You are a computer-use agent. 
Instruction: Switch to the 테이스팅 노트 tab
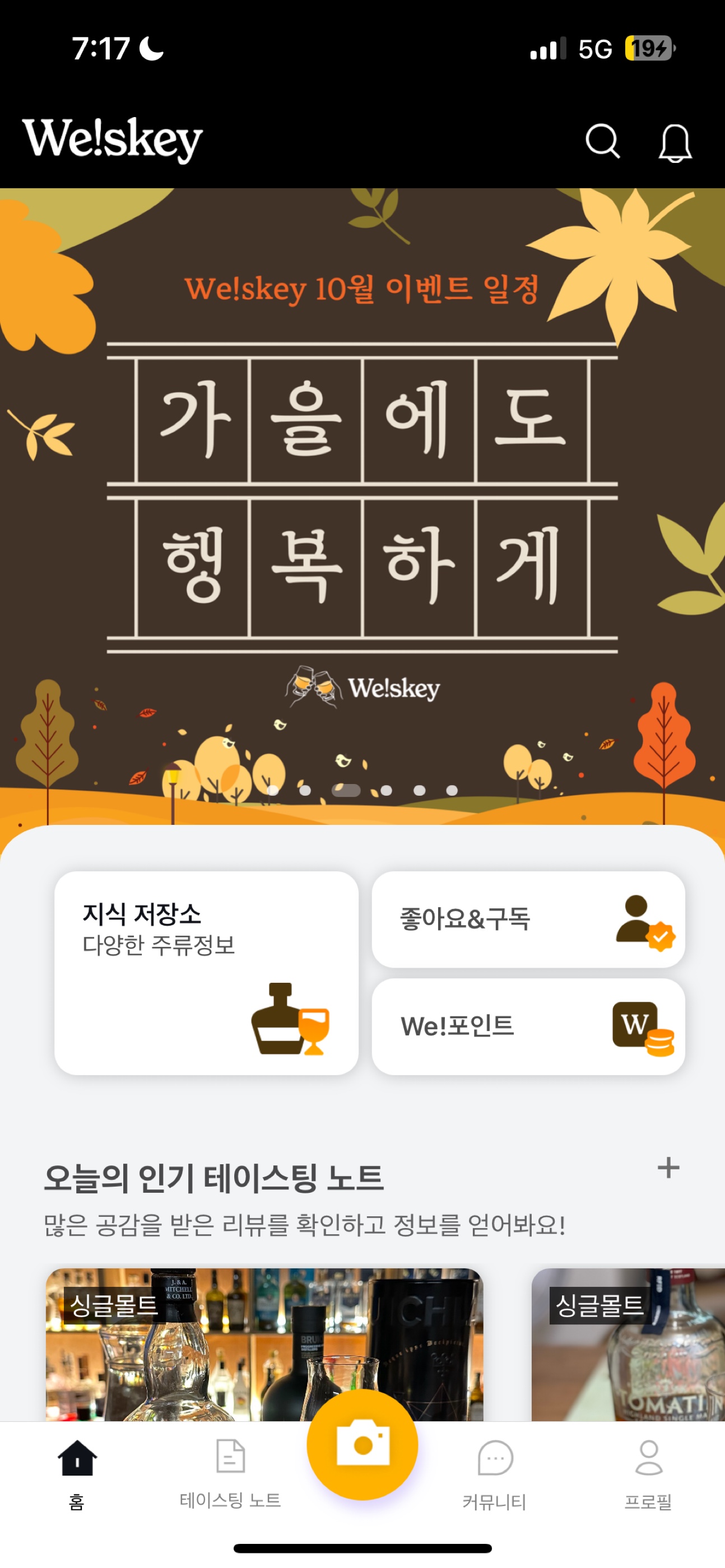pyautogui.click(x=230, y=1473)
